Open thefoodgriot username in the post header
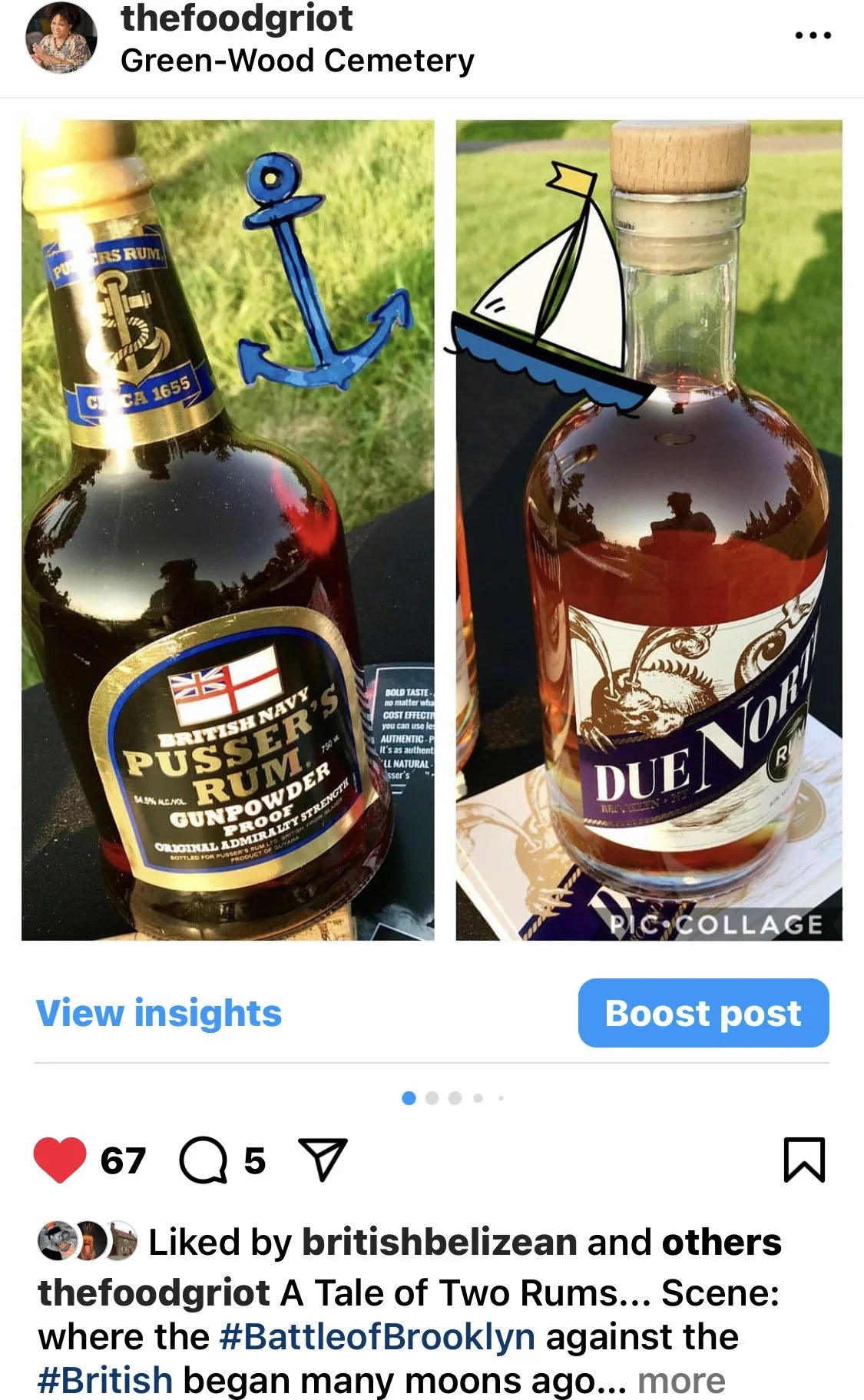This screenshot has width=864, height=1400. pyautogui.click(x=237, y=18)
